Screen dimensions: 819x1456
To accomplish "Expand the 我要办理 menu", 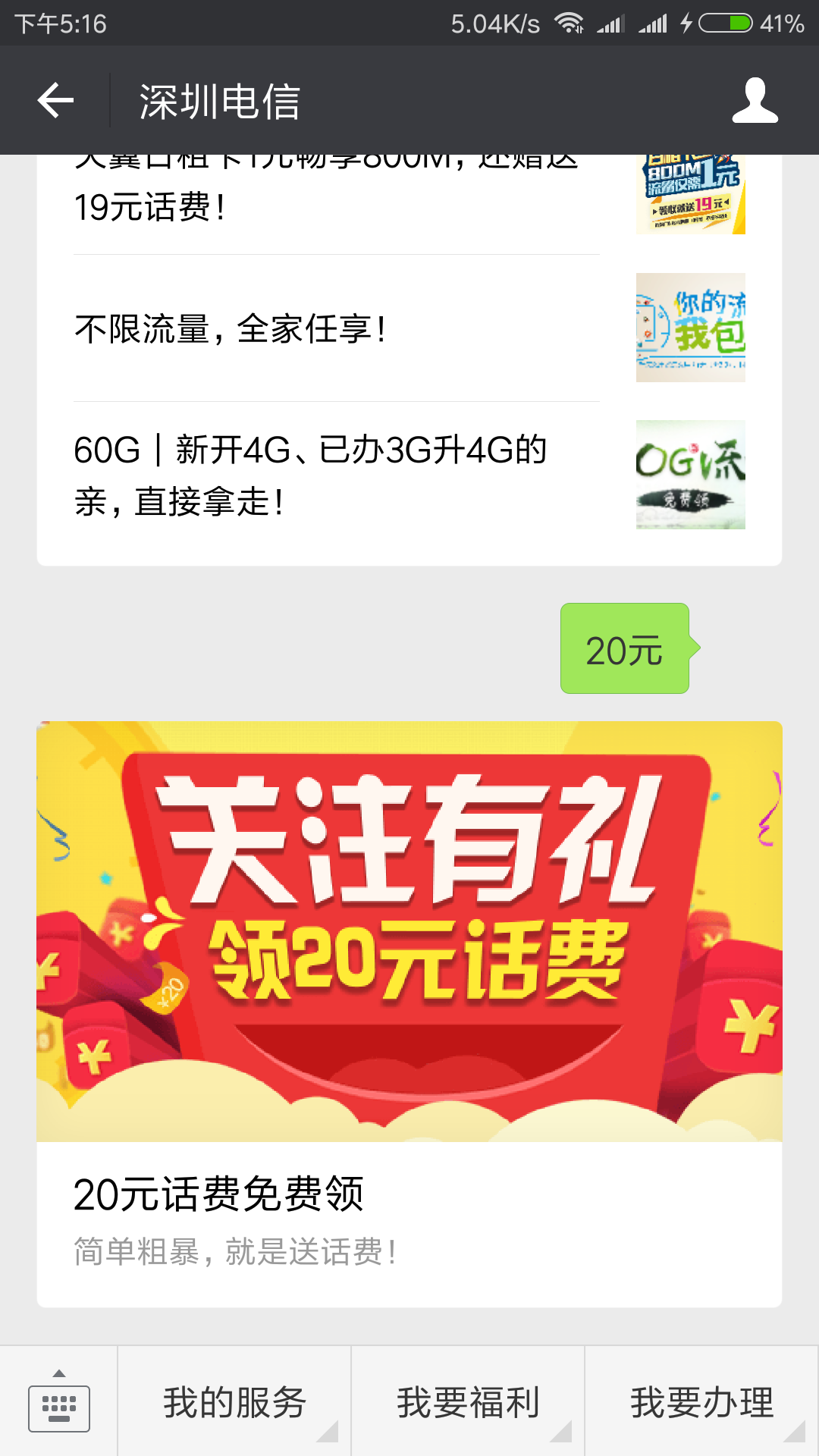I will click(702, 1401).
